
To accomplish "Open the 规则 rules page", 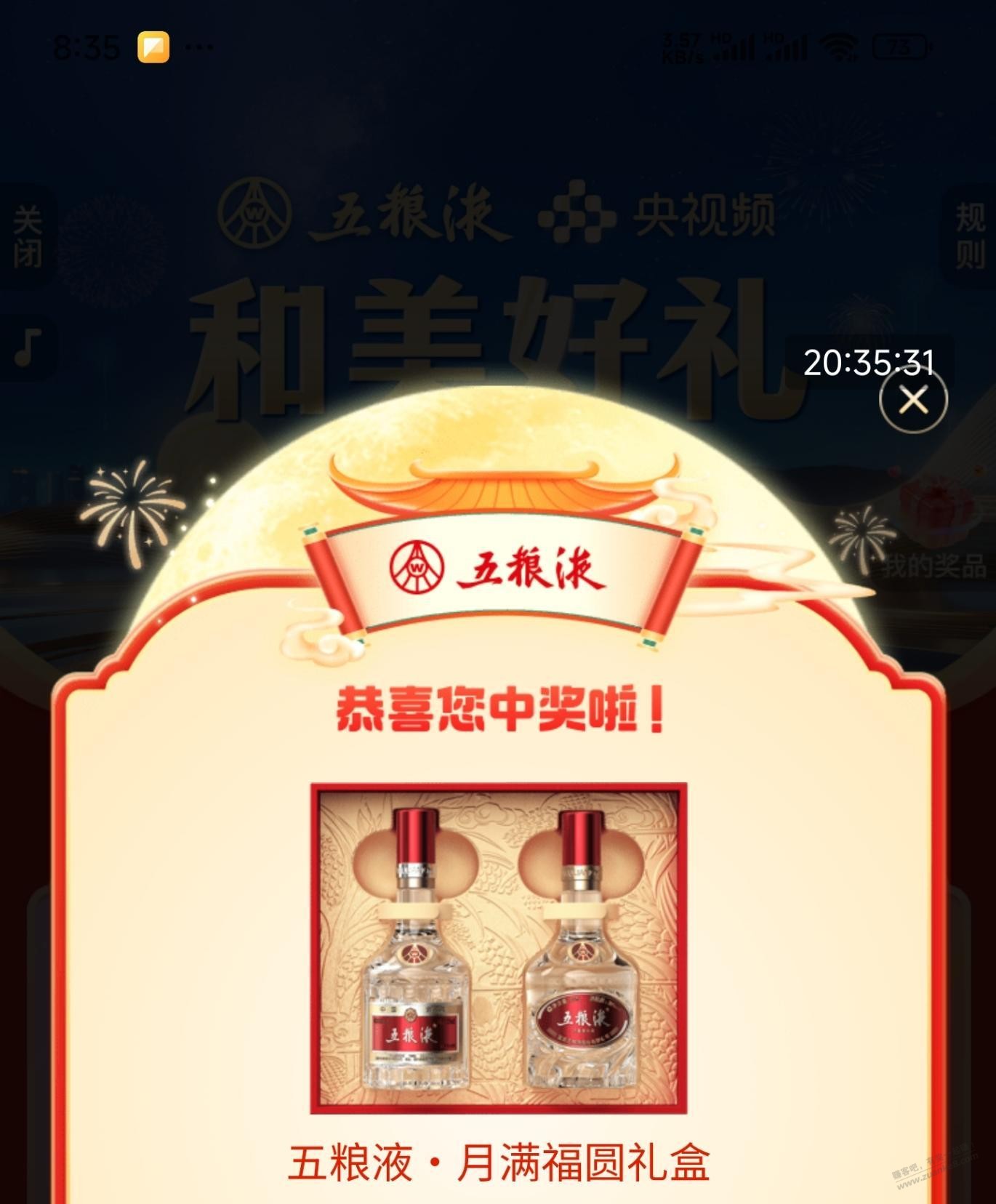I will [x=969, y=236].
